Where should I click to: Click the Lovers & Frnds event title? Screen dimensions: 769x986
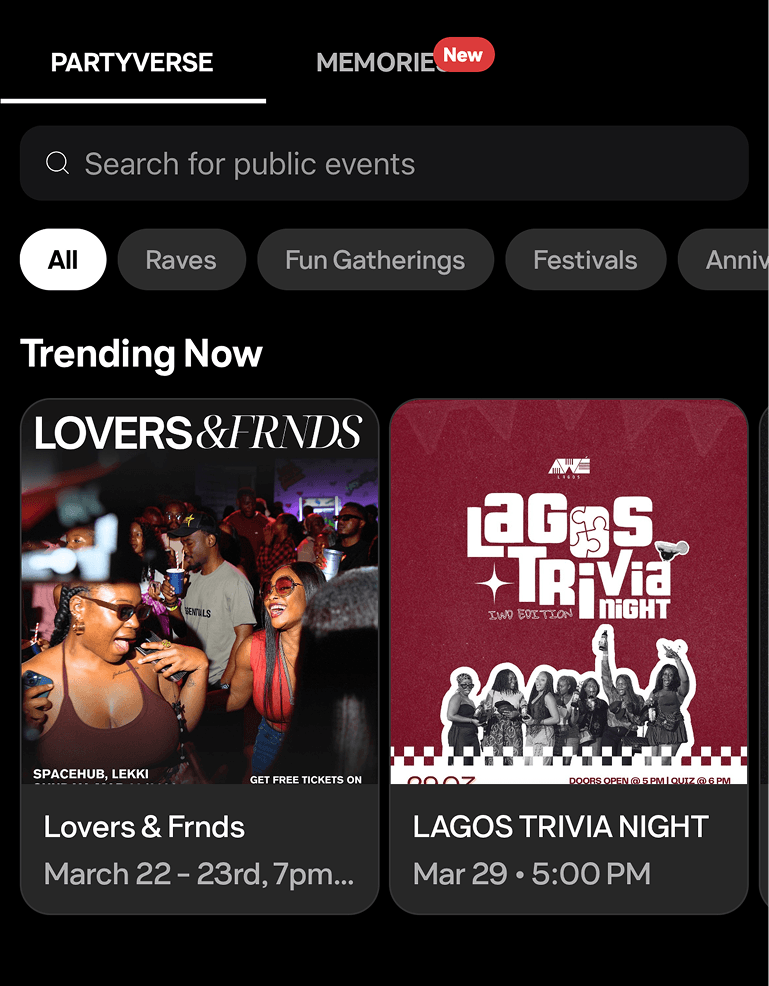click(144, 827)
